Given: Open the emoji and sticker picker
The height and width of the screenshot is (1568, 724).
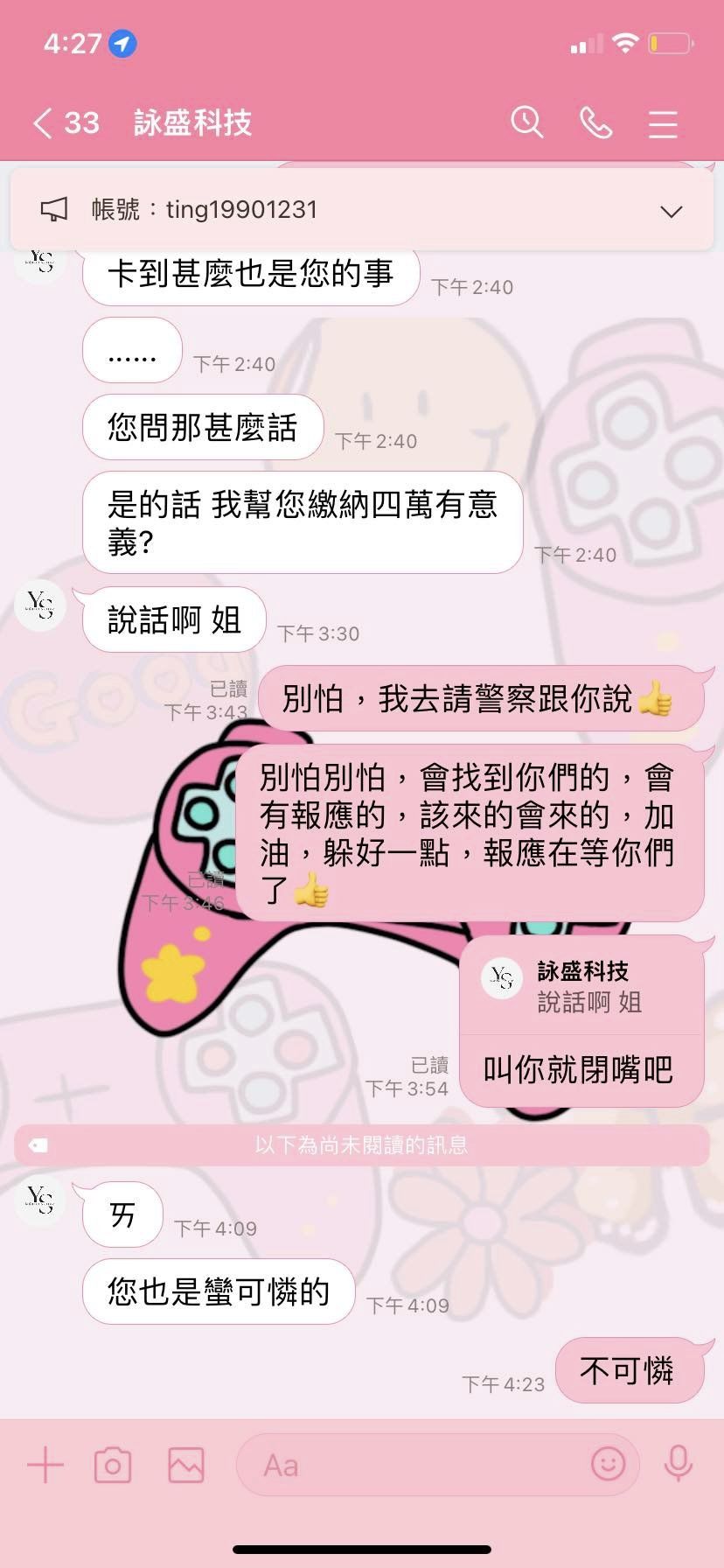Looking at the screenshot, I should tap(609, 1463).
